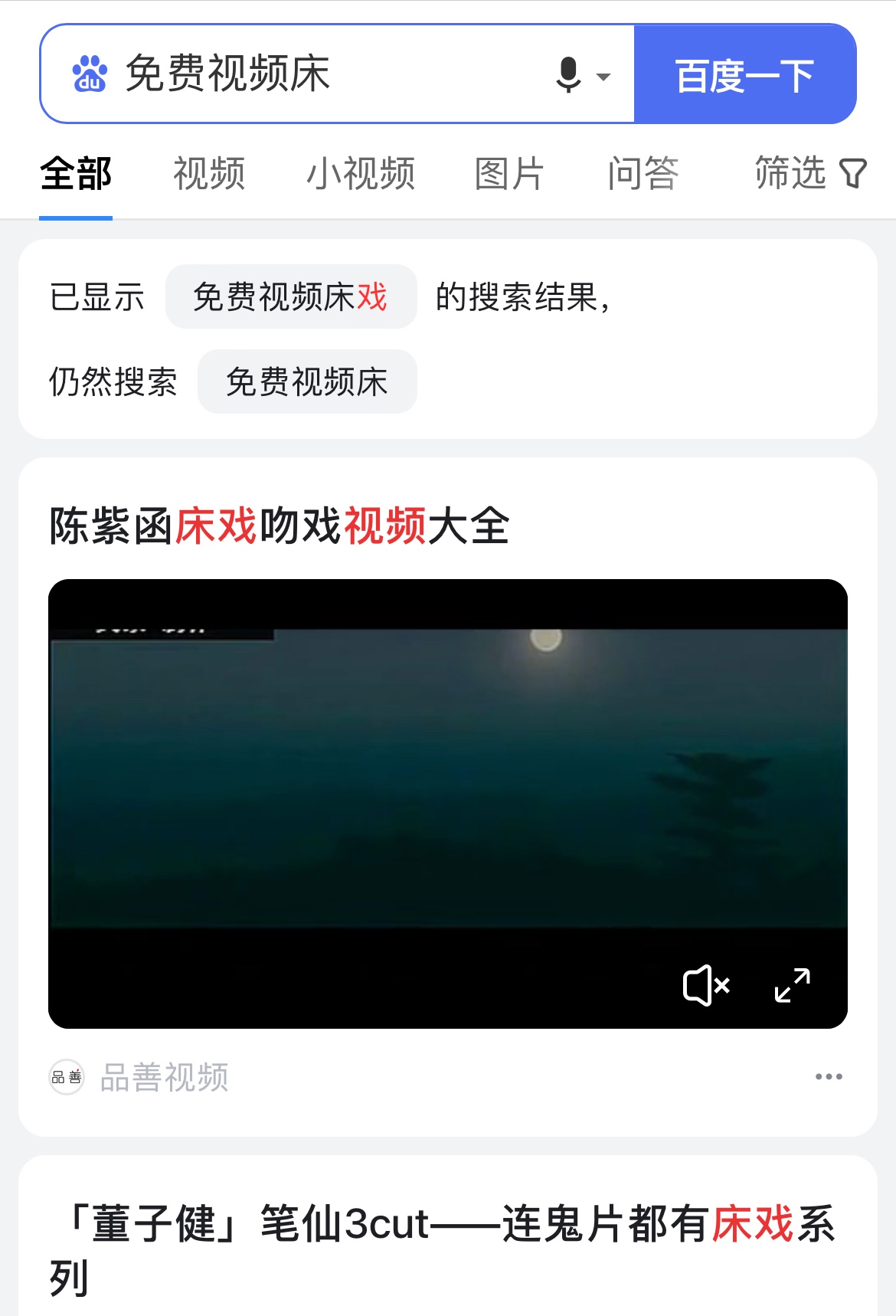Start voice search with the microphone icon
Viewport: 896px width, 1316px height.
point(569,74)
